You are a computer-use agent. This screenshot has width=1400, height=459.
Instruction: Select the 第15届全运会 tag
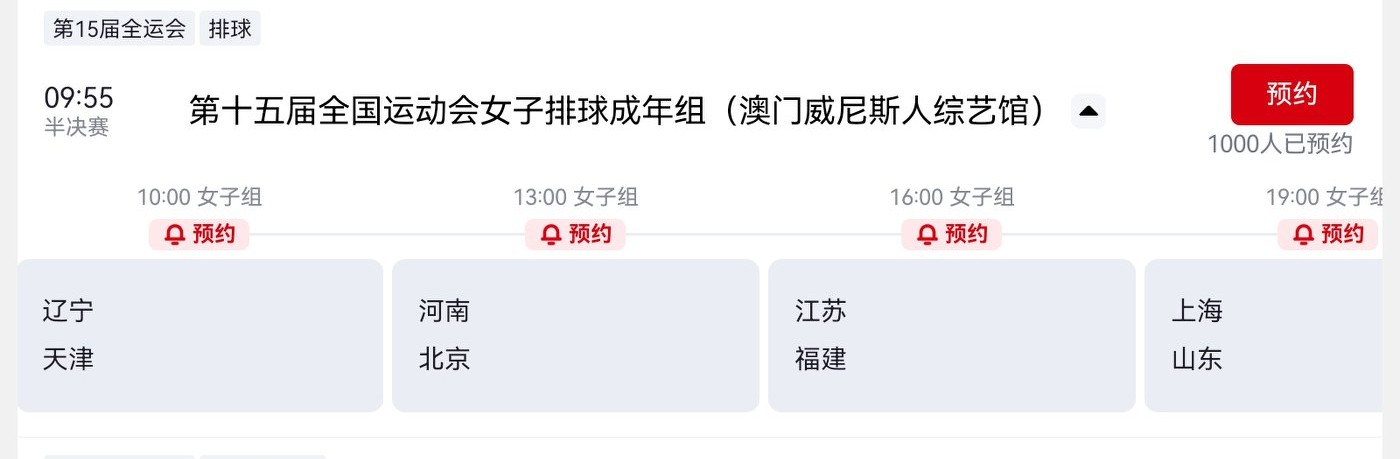[x=119, y=28]
